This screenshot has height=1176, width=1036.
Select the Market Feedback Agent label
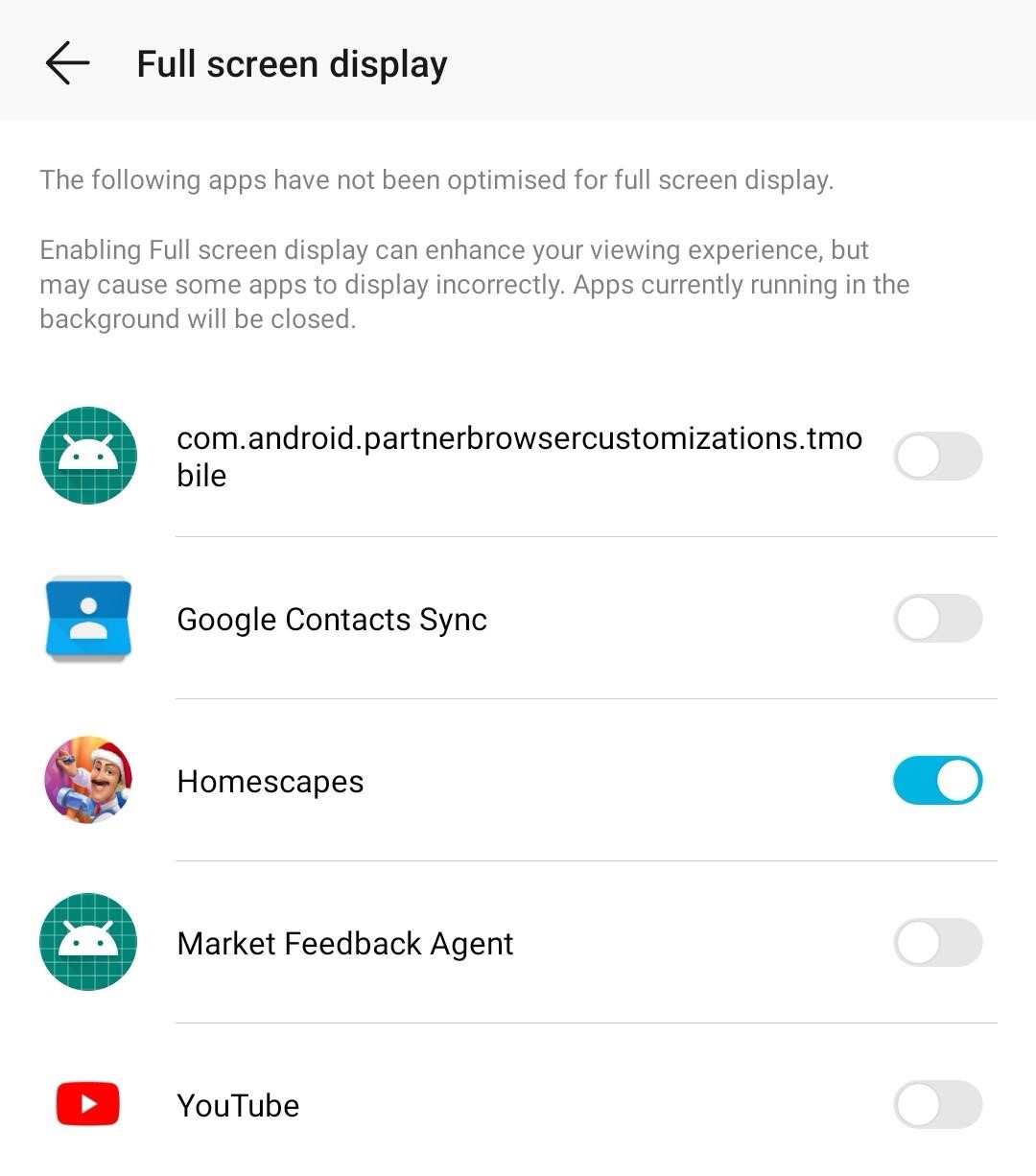tap(344, 942)
